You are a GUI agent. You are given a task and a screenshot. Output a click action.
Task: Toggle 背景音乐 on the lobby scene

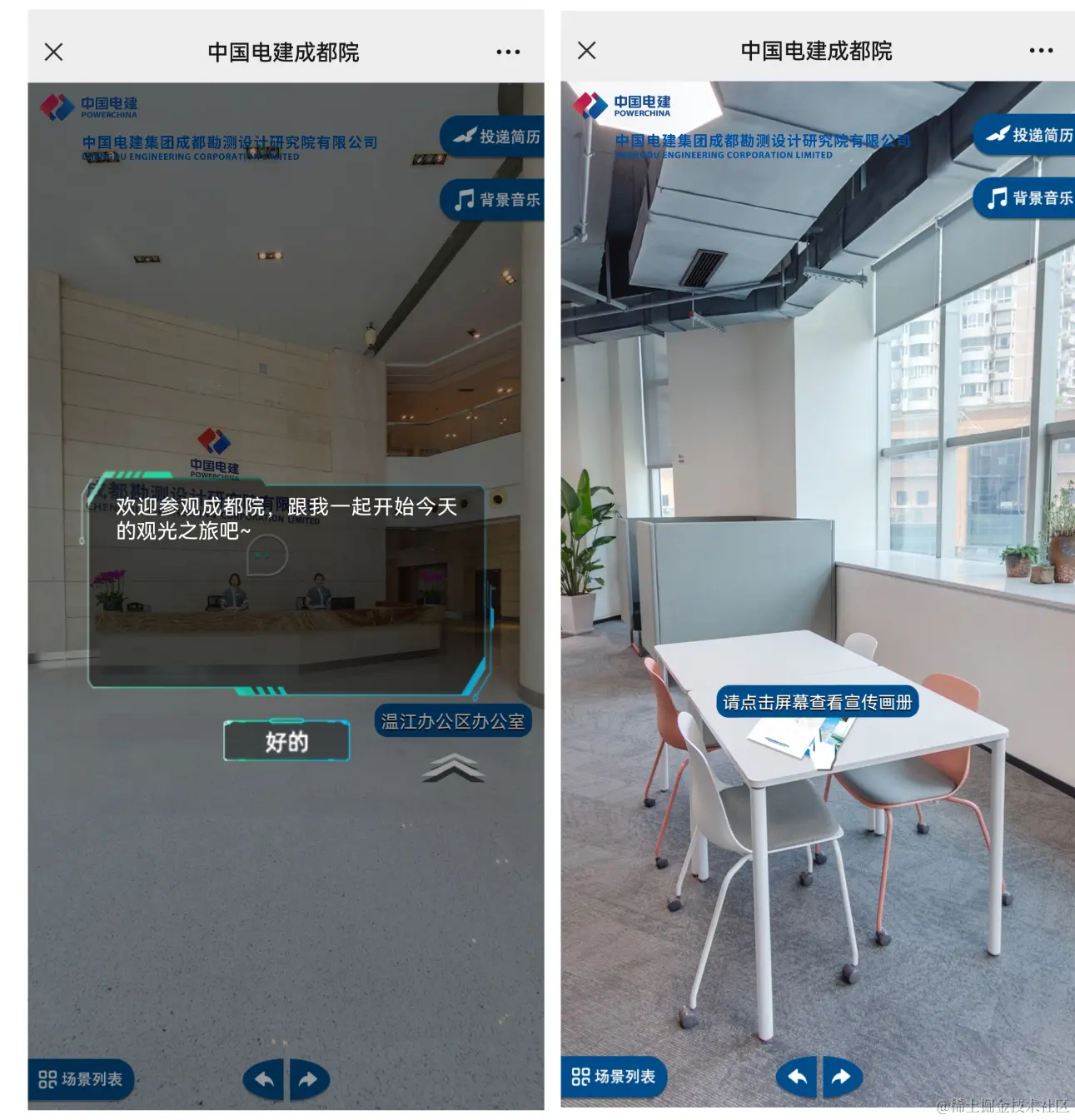click(x=495, y=200)
